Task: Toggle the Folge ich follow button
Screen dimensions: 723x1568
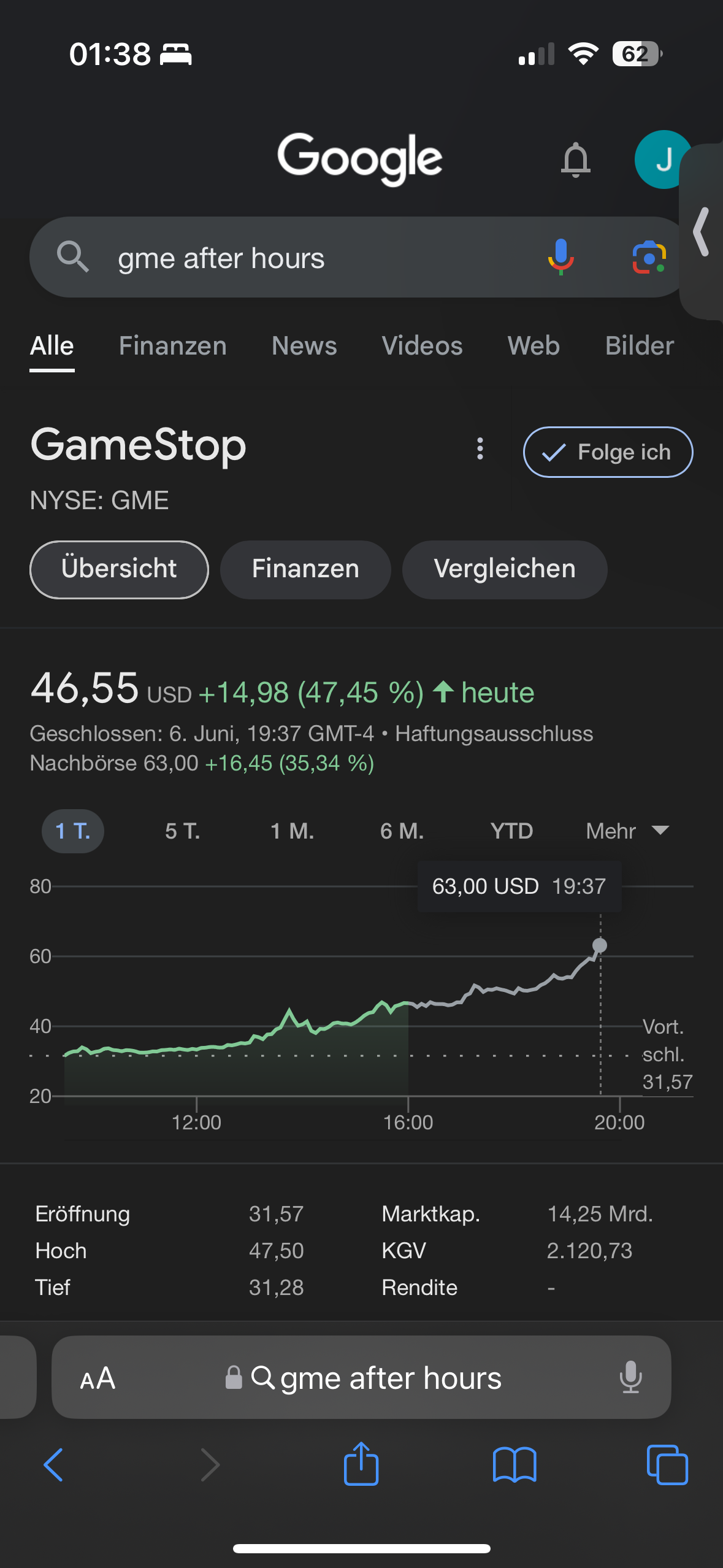Action: (x=608, y=452)
